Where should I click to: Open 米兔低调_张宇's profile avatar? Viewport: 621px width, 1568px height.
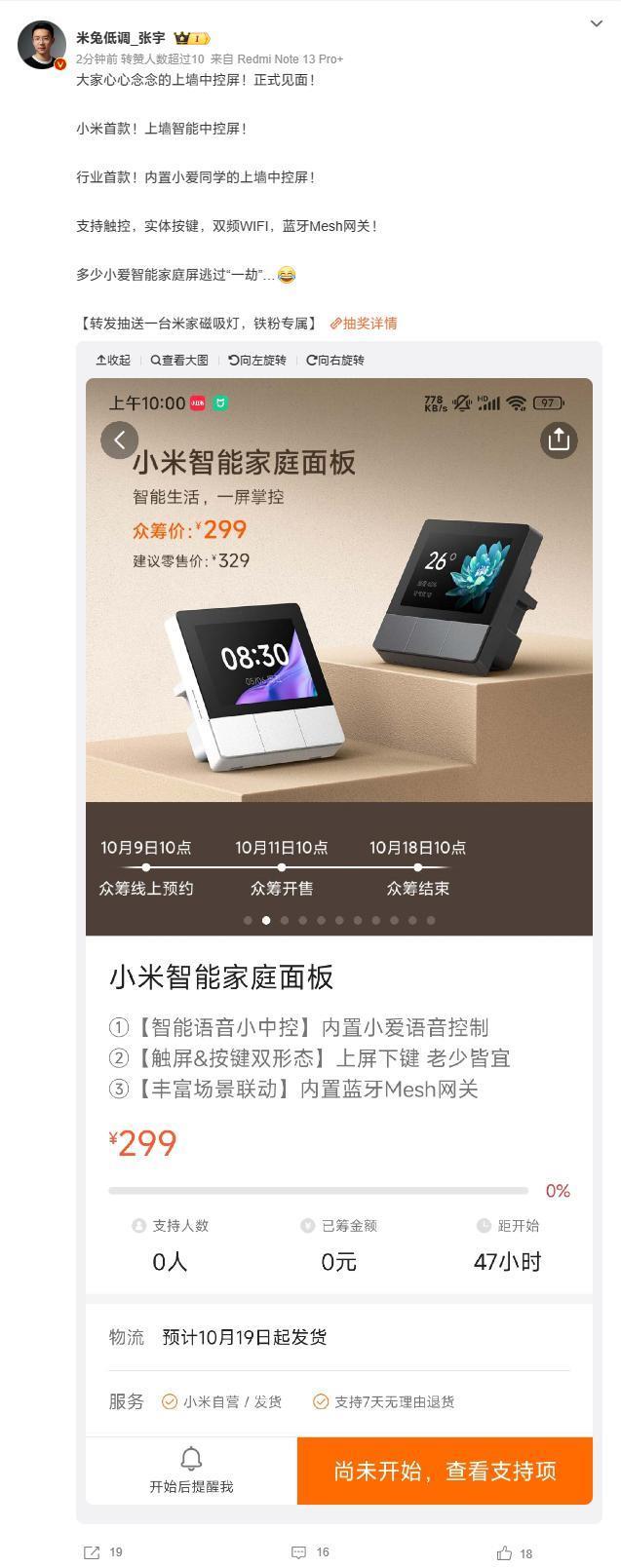click(42, 45)
